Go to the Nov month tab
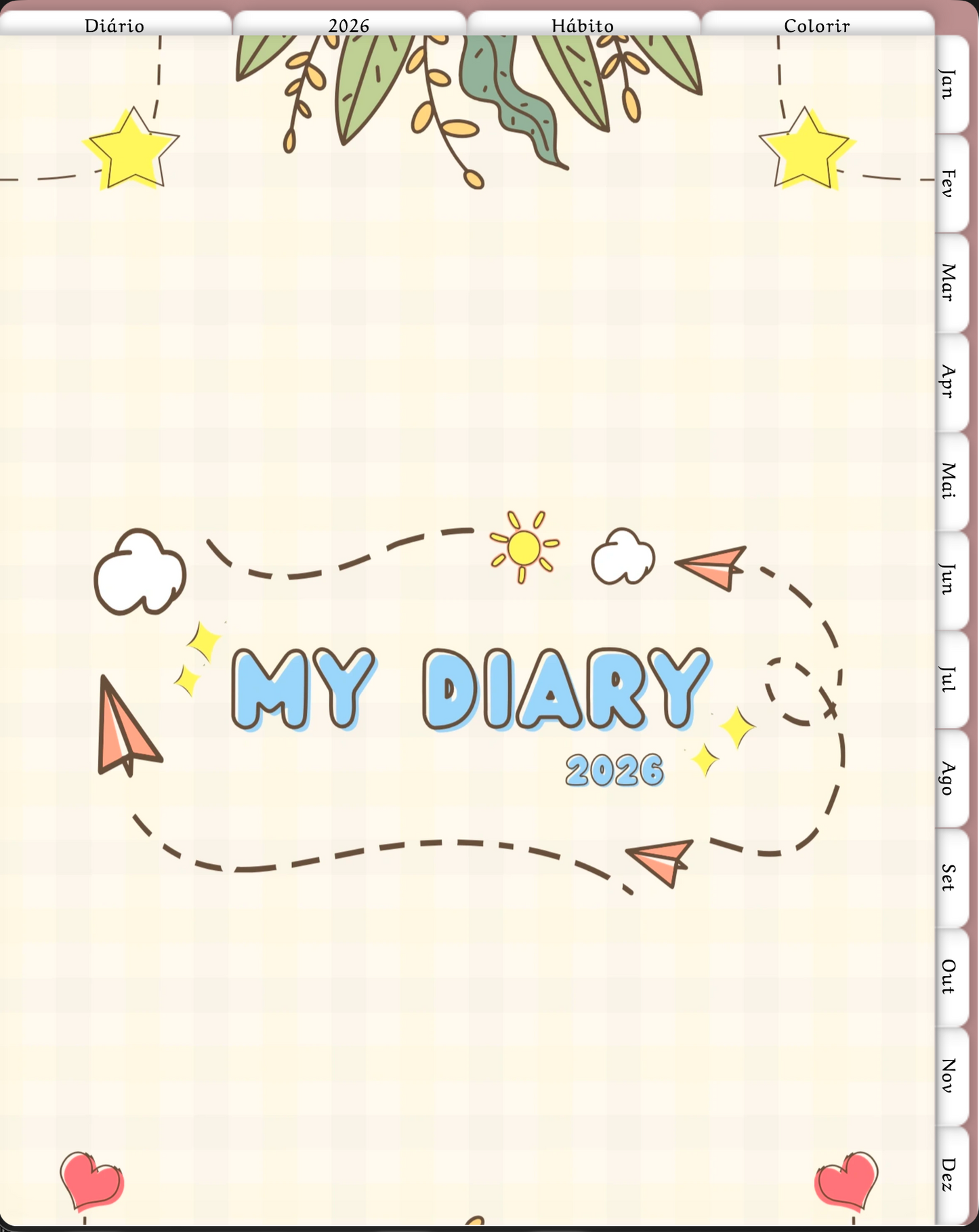979x1232 pixels. (x=951, y=1076)
